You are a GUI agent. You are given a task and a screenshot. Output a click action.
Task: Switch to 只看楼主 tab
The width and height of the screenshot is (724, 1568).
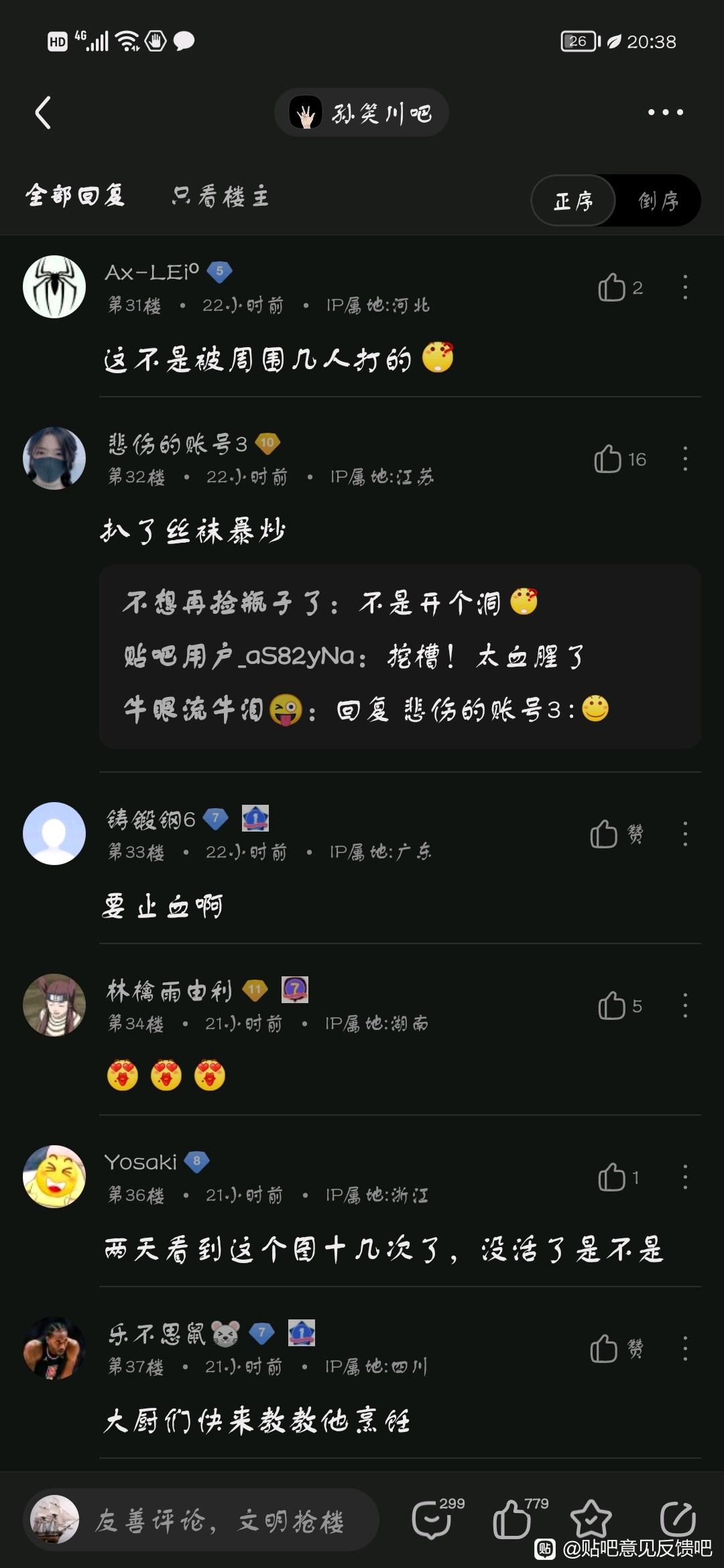tap(221, 196)
